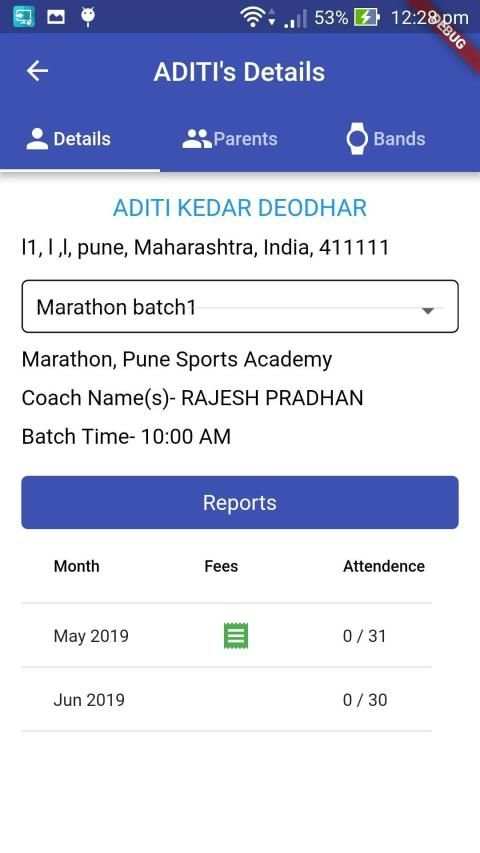The image size is (480, 853).
Task: Open the May 2019 fee receipt icon
Action: coord(236,635)
